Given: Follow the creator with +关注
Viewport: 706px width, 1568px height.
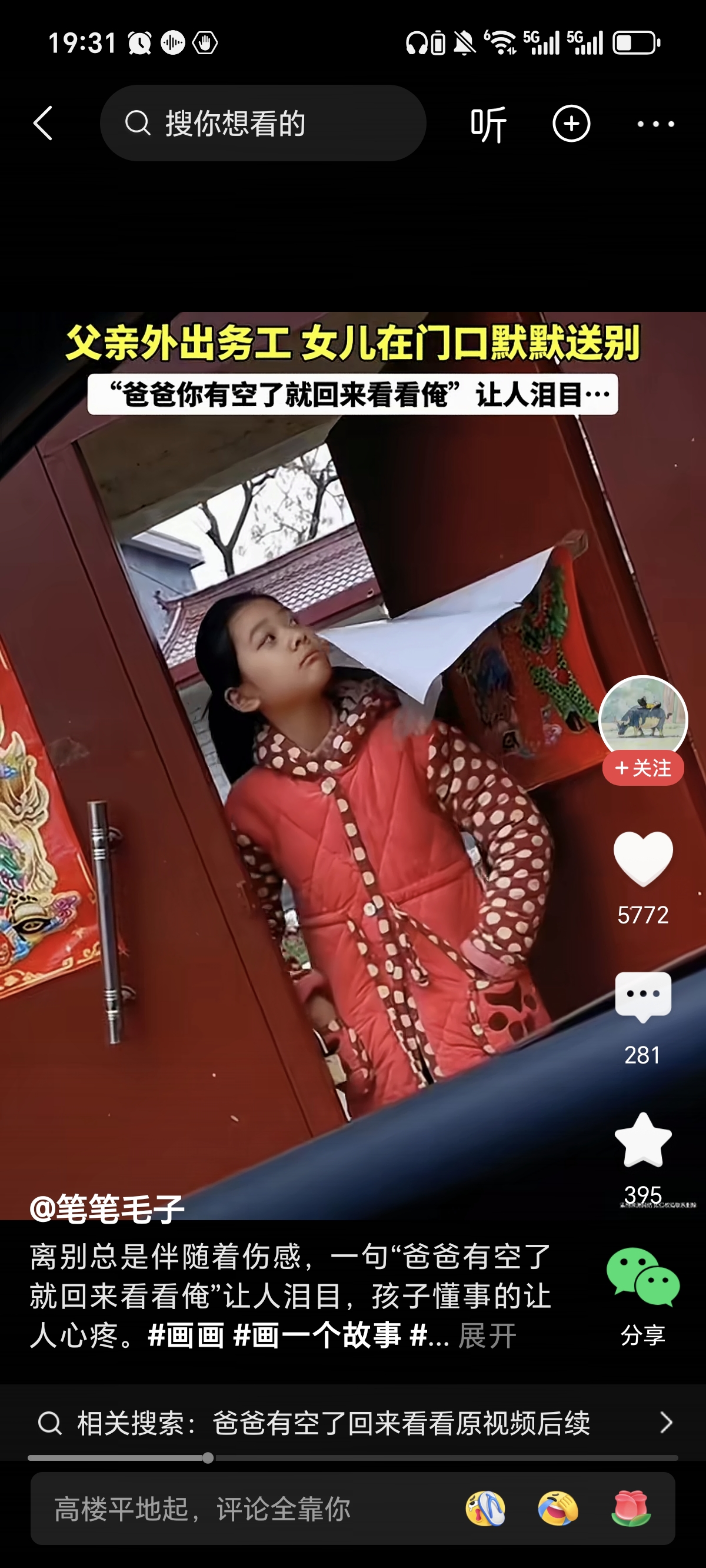Looking at the screenshot, I should 642,768.
